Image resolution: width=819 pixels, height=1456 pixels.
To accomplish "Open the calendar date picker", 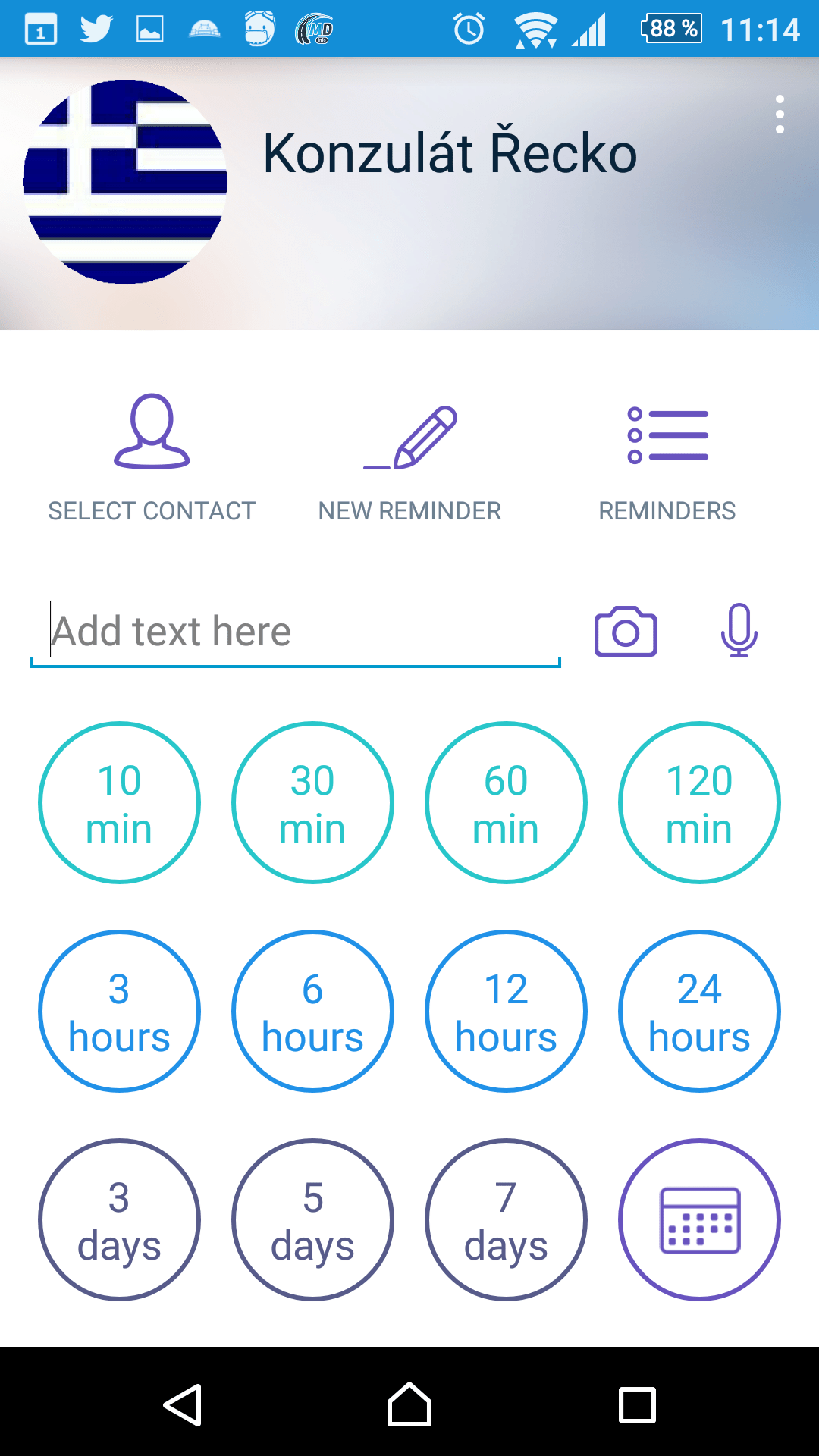I will 699,1219.
